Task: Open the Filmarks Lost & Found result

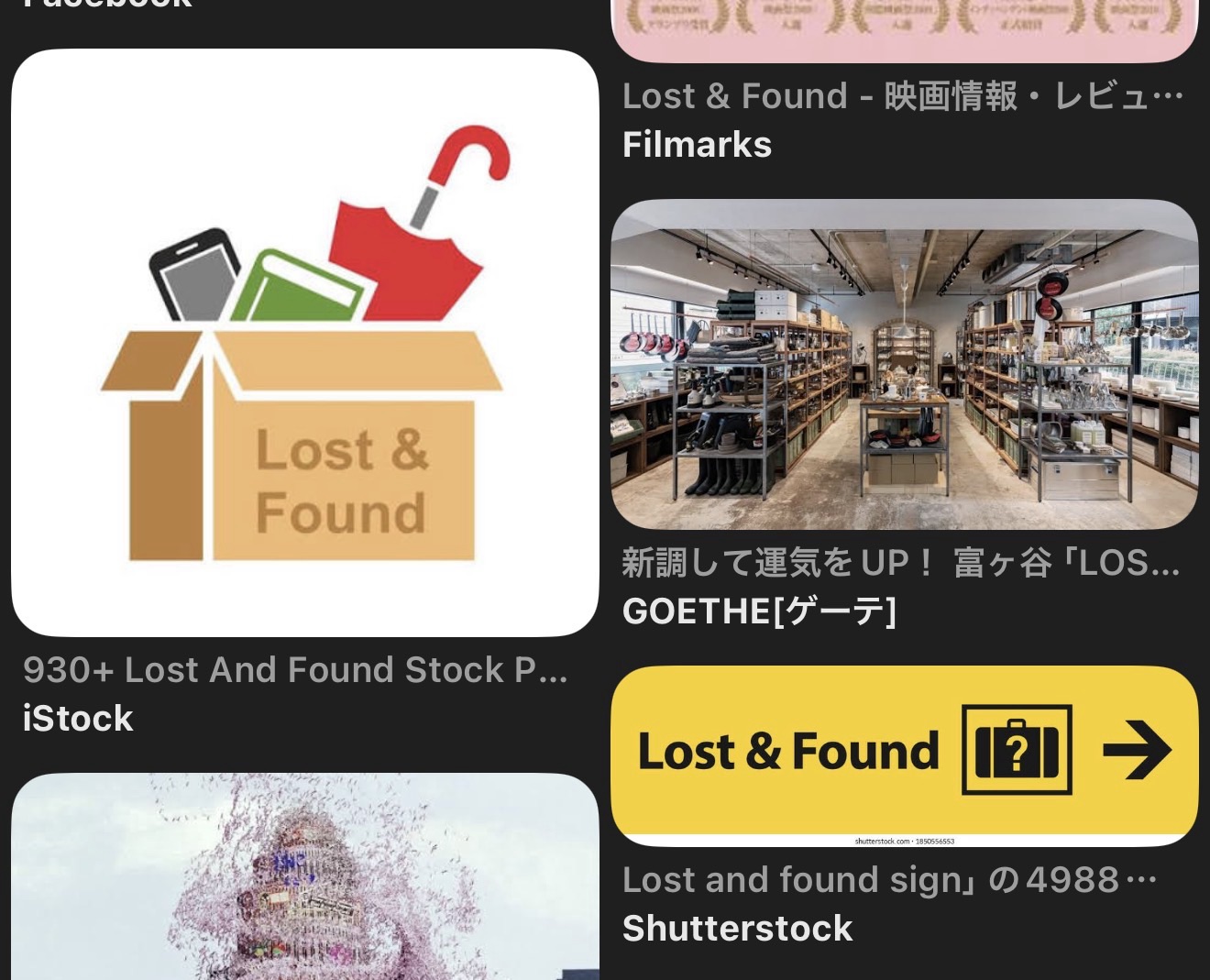Action: click(x=902, y=96)
